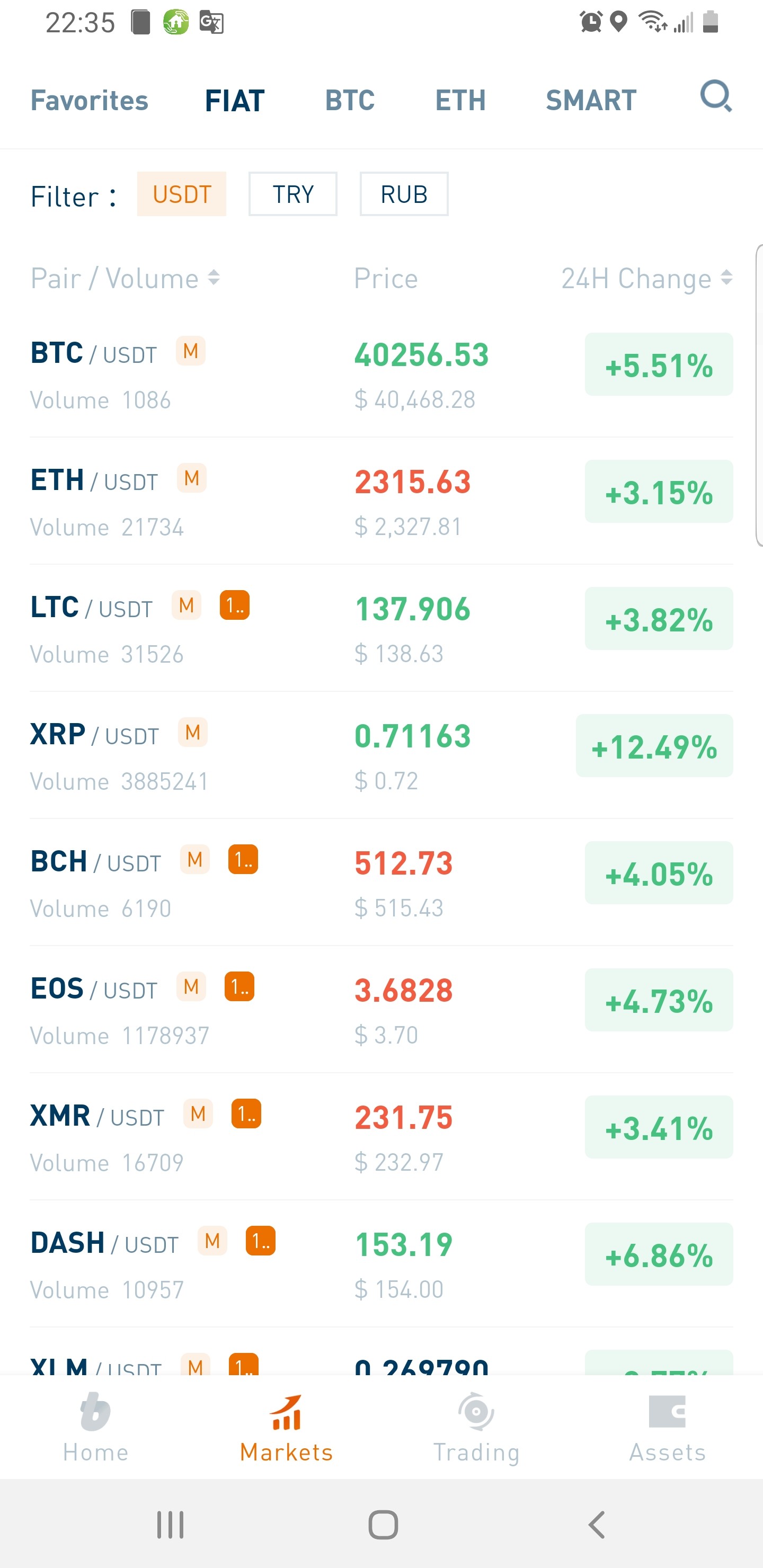Open the search magnifier icon
Image resolution: width=763 pixels, height=1568 pixels.
(x=715, y=97)
